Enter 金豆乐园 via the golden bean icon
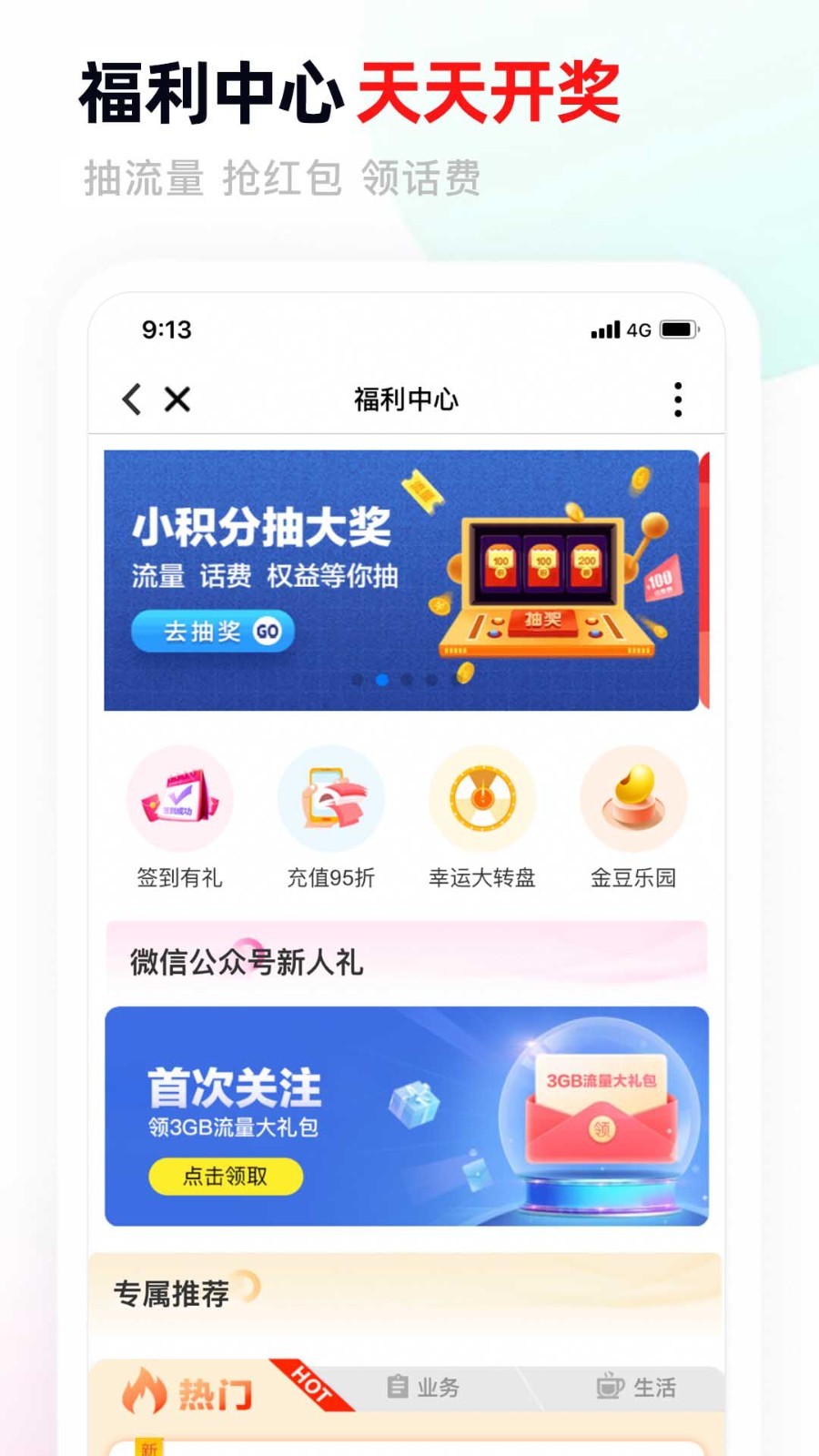This screenshot has width=819, height=1456. coord(634,801)
